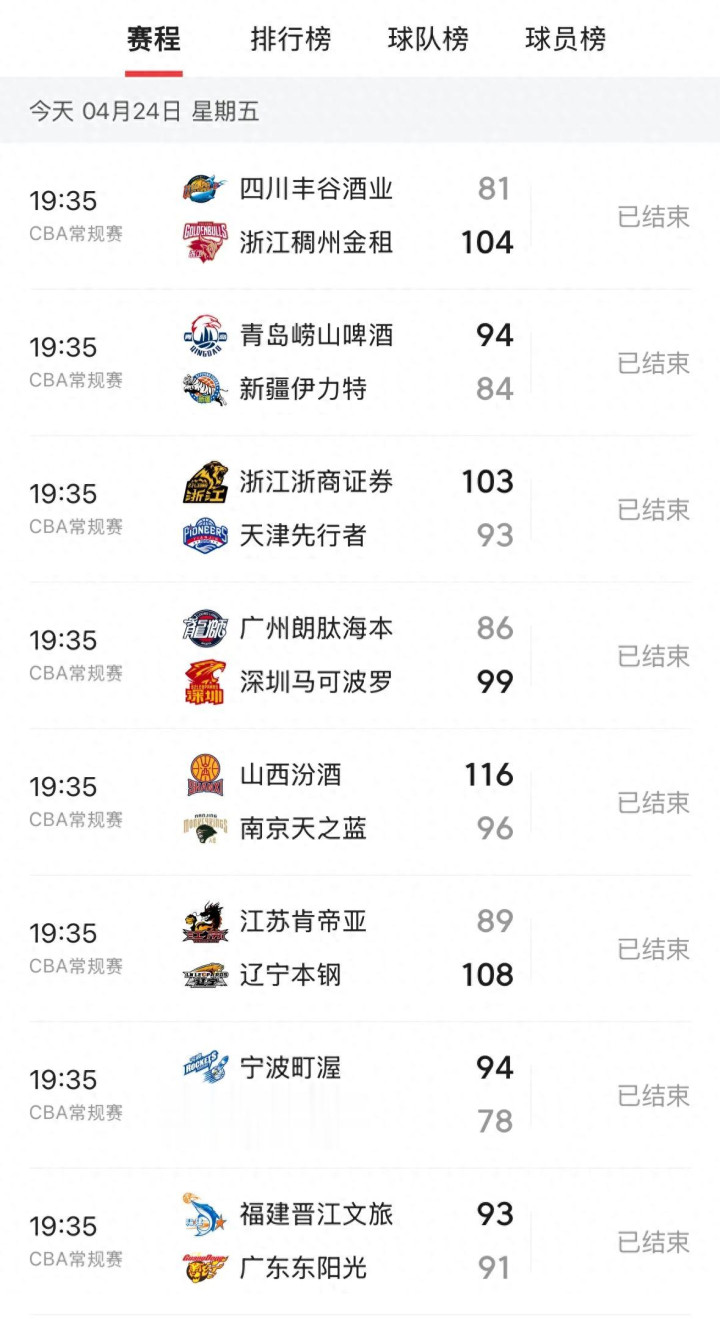Open the 江苏肯帝亚 vs 辽宁本钢 match
Image resolution: width=720 pixels, height=1324 pixels.
360,948
